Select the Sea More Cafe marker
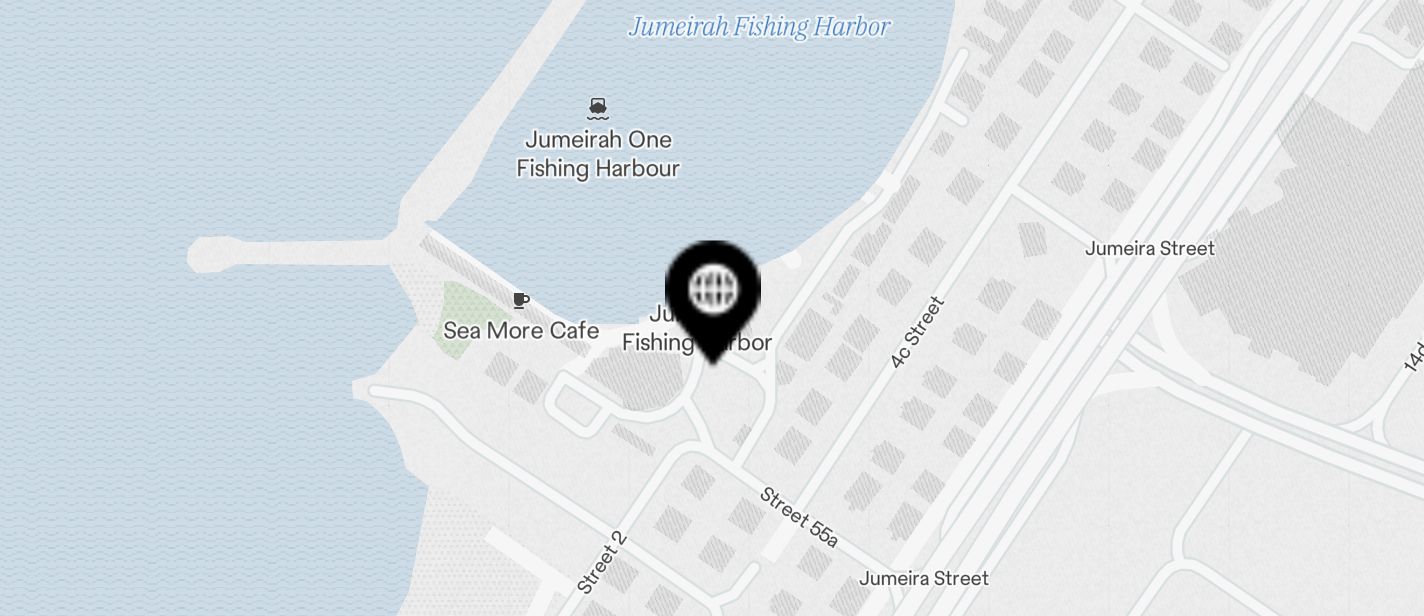 tap(520, 301)
